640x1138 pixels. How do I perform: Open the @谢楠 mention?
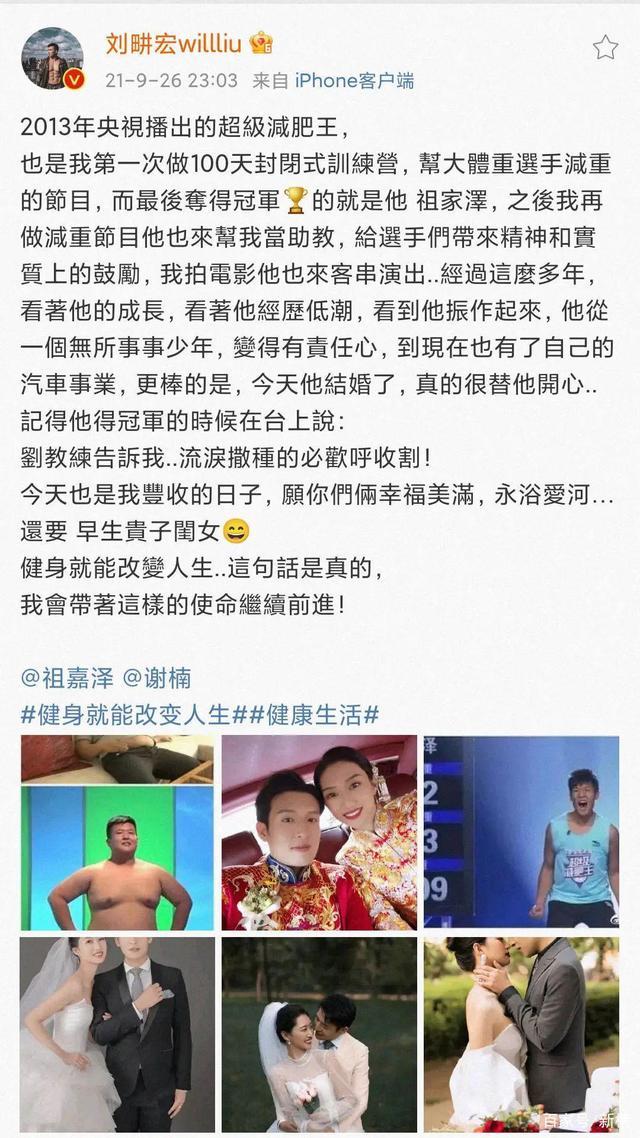[156, 678]
